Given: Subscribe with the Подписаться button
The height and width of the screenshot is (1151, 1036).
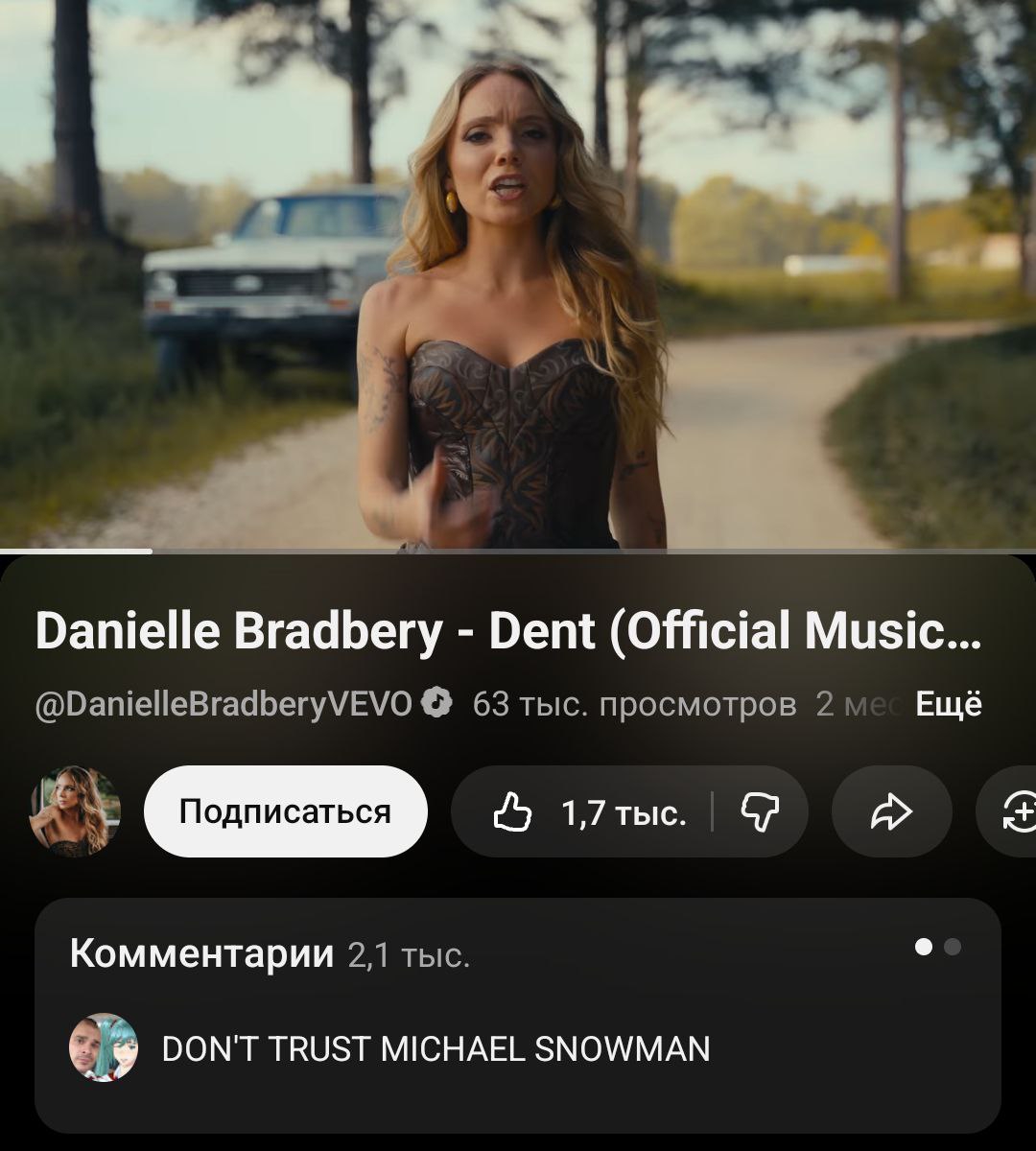Looking at the screenshot, I should (285, 811).
